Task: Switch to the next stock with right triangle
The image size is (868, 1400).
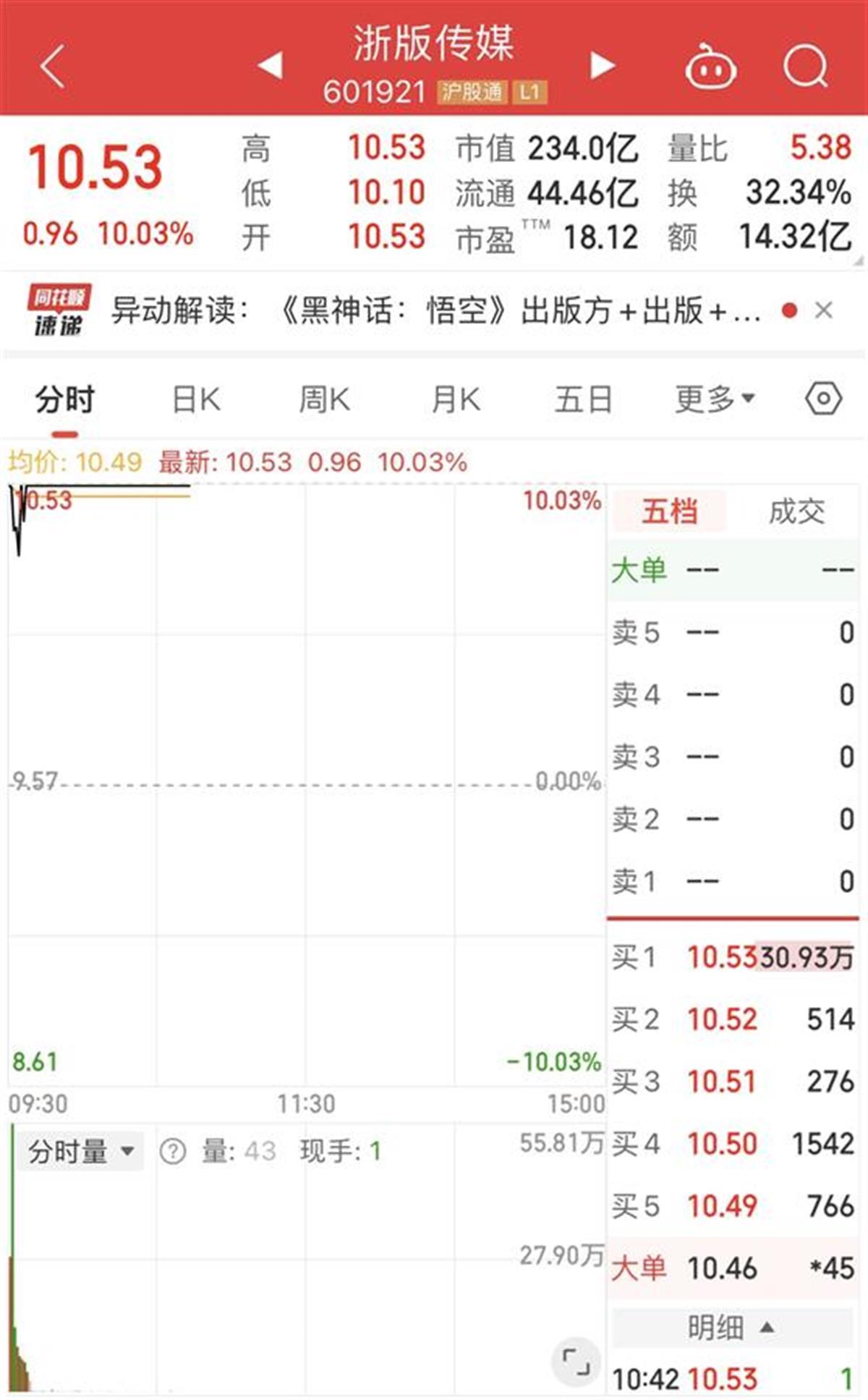Action: pos(602,65)
